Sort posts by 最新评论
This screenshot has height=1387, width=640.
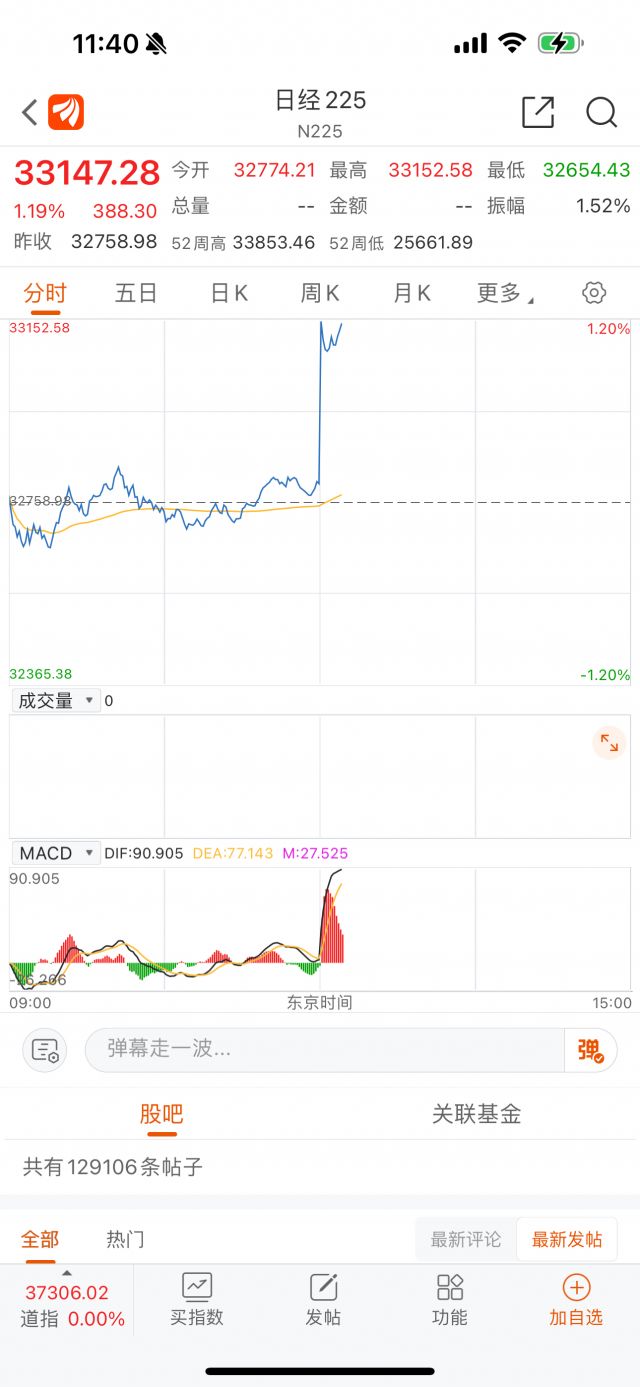466,1239
